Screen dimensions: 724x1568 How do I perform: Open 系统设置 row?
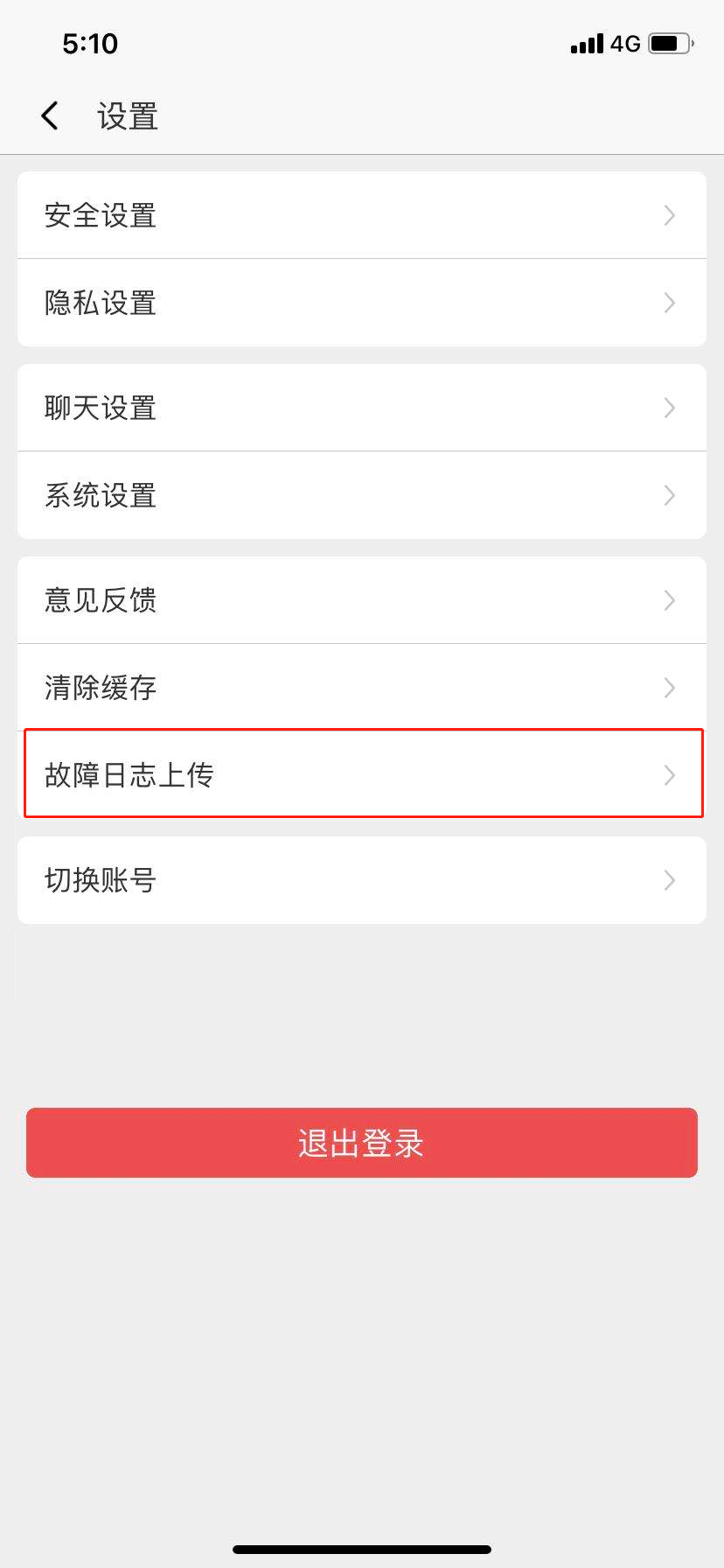pos(361,495)
